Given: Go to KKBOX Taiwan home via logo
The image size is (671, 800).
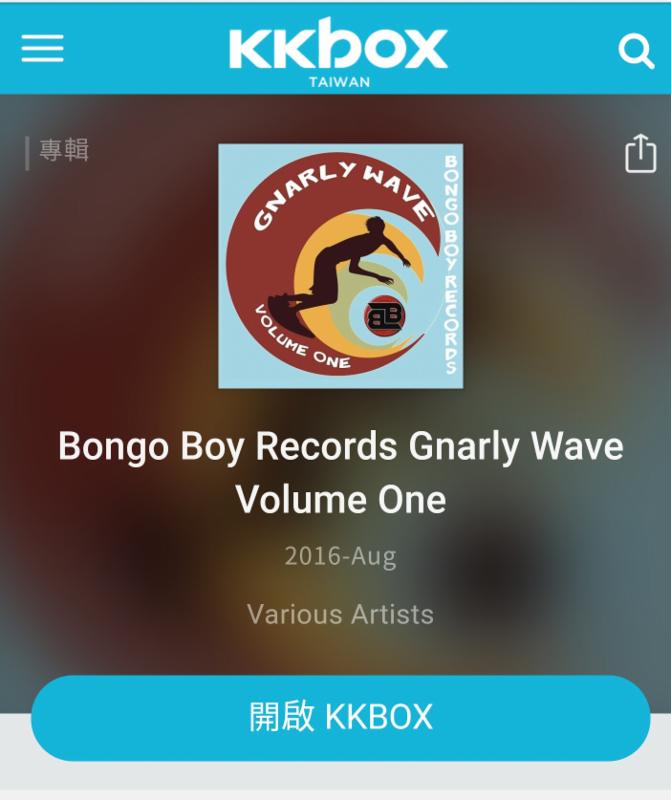Looking at the screenshot, I should (x=338, y=50).
